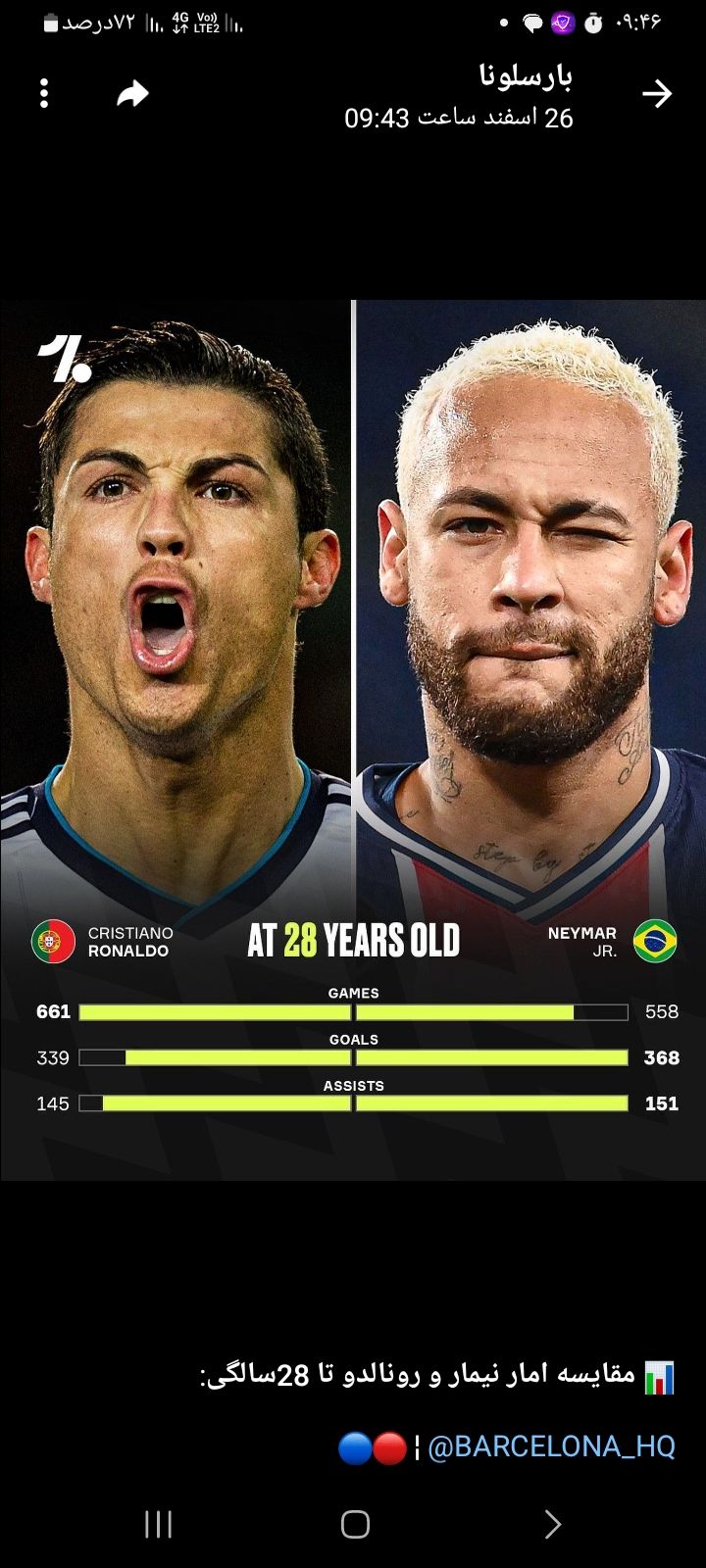Open the three-dot overflow menu
Image resolution: width=706 pixels, height=1568 pixels.
pyautogui.click(x=44, y=93)
